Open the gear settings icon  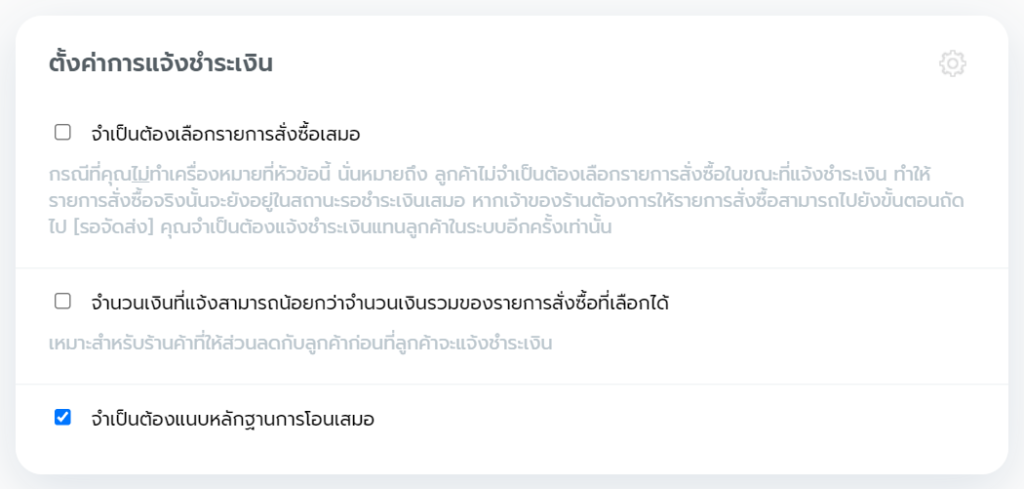pyautogui.click(x=952, y=64)
